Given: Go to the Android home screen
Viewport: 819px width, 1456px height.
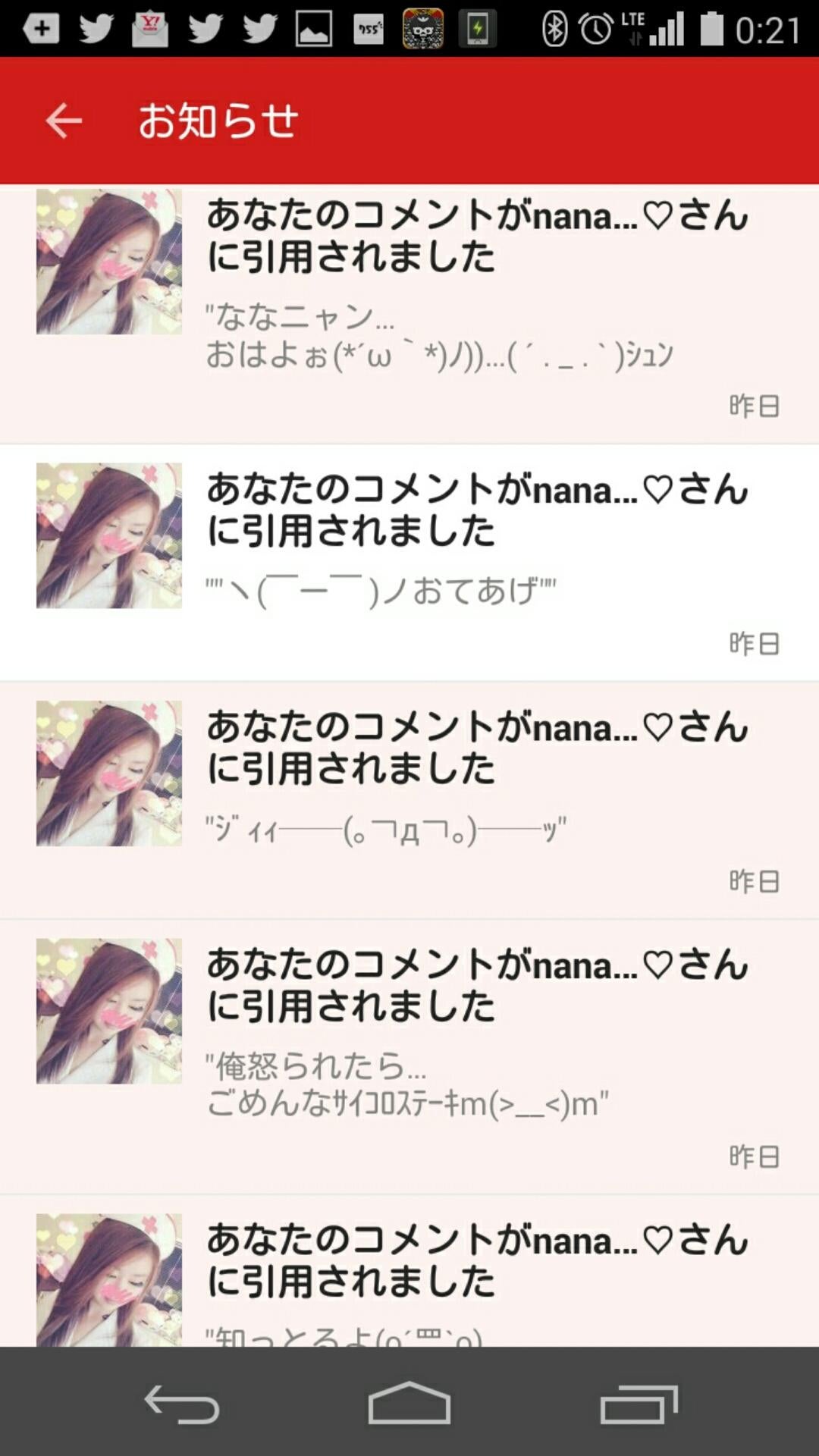Looking at the screenshot, I should tap(409, 1404).
